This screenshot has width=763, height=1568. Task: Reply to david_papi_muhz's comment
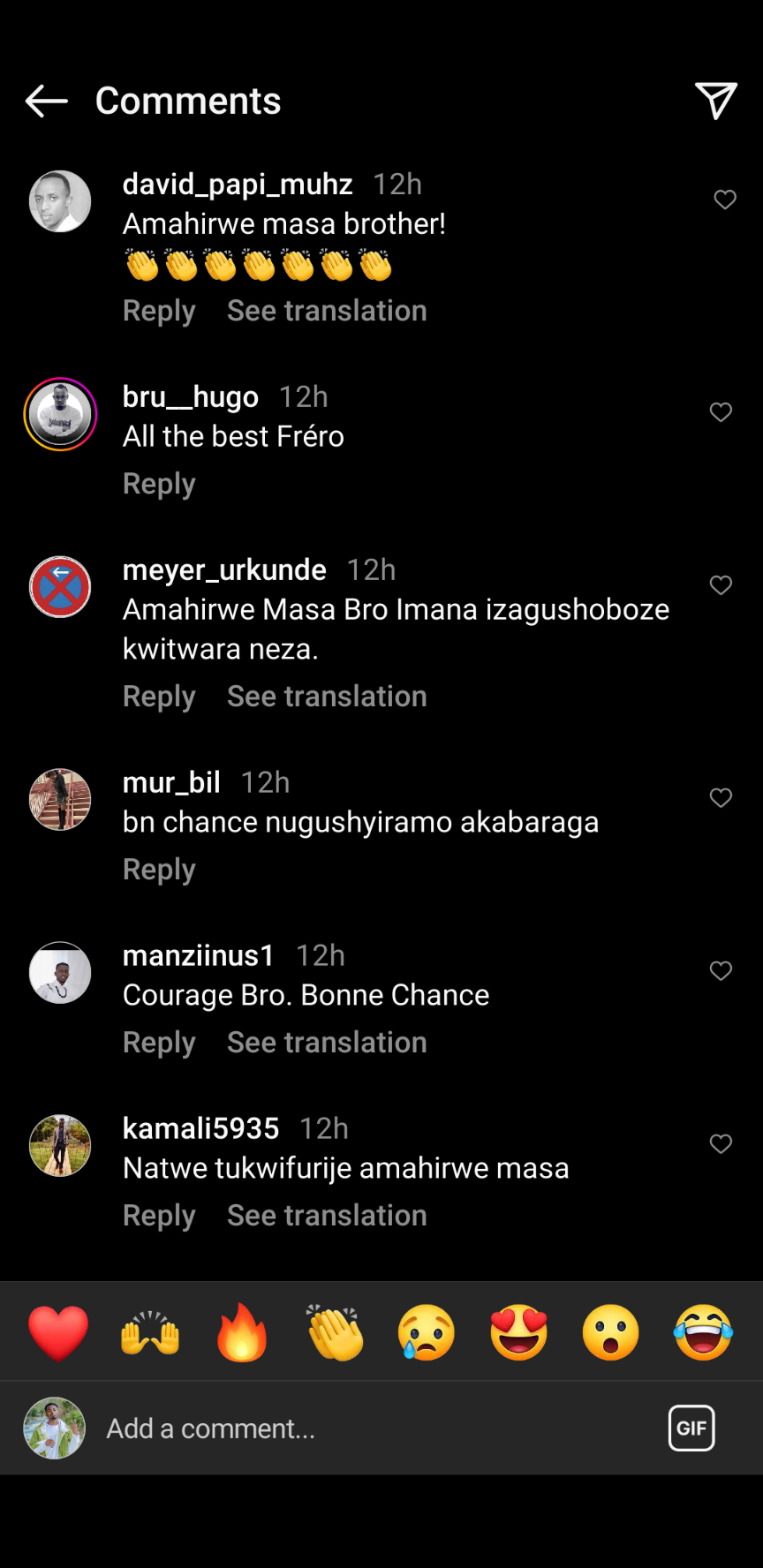(x=159, y=311)
